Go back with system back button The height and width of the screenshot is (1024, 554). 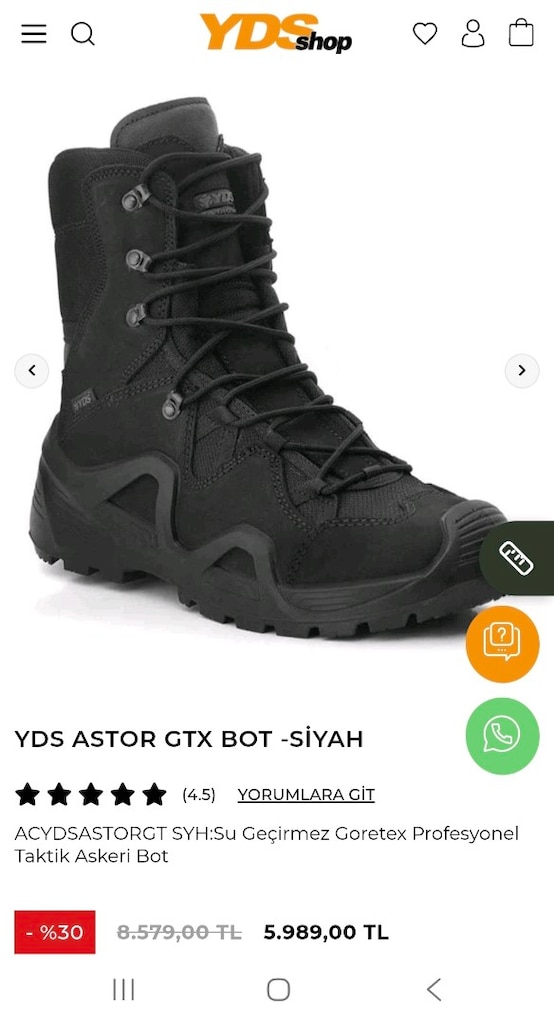pyautogui.click(x=434, y=989)
